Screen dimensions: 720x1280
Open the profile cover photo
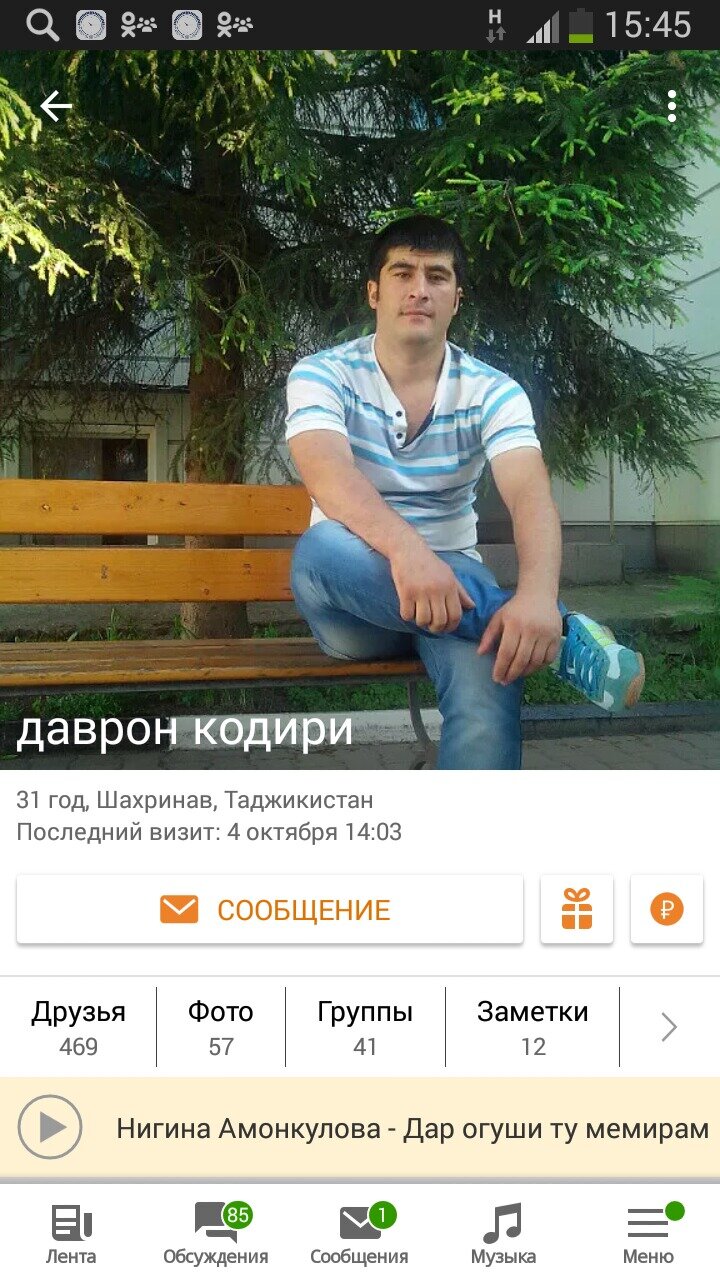[x=360, y=410]
